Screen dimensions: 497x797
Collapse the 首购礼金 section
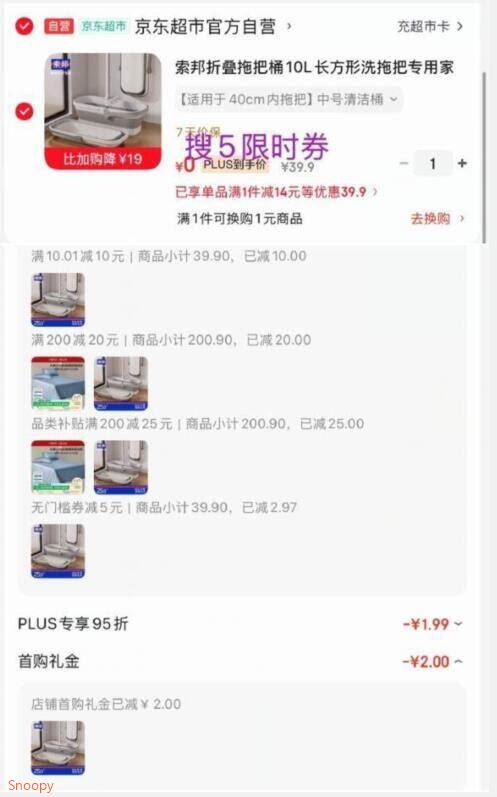[x=432, y=661]
